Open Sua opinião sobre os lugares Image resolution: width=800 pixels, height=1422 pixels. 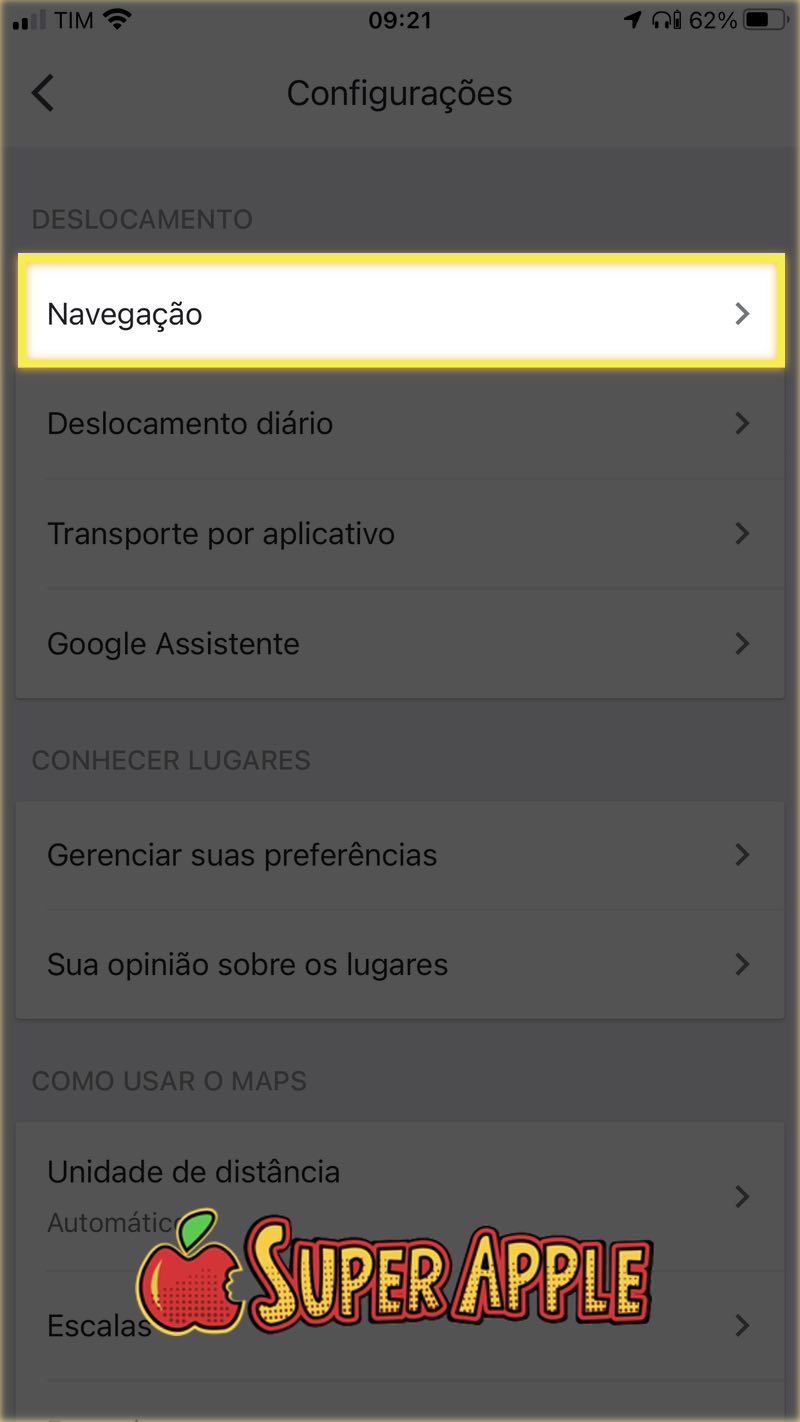[400, 966]
